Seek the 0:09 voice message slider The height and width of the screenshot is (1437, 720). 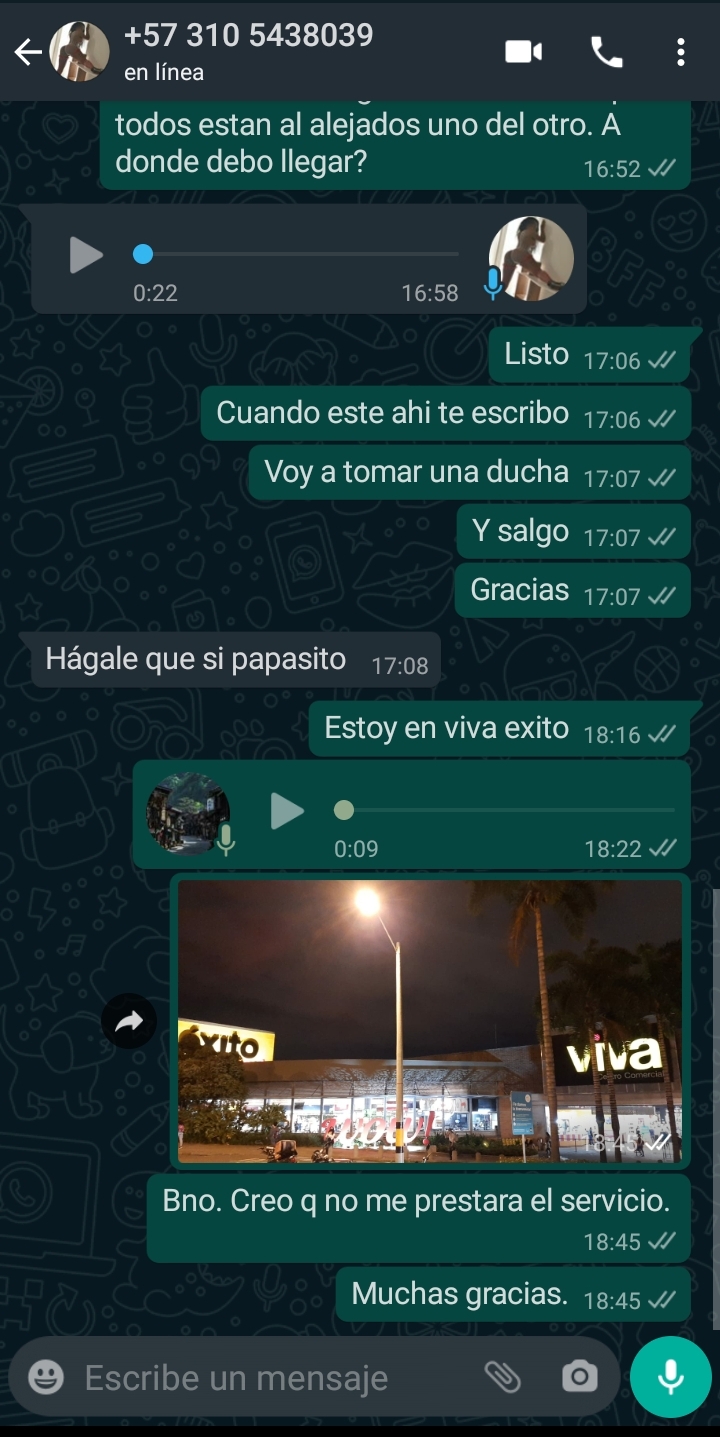point(510,810)
